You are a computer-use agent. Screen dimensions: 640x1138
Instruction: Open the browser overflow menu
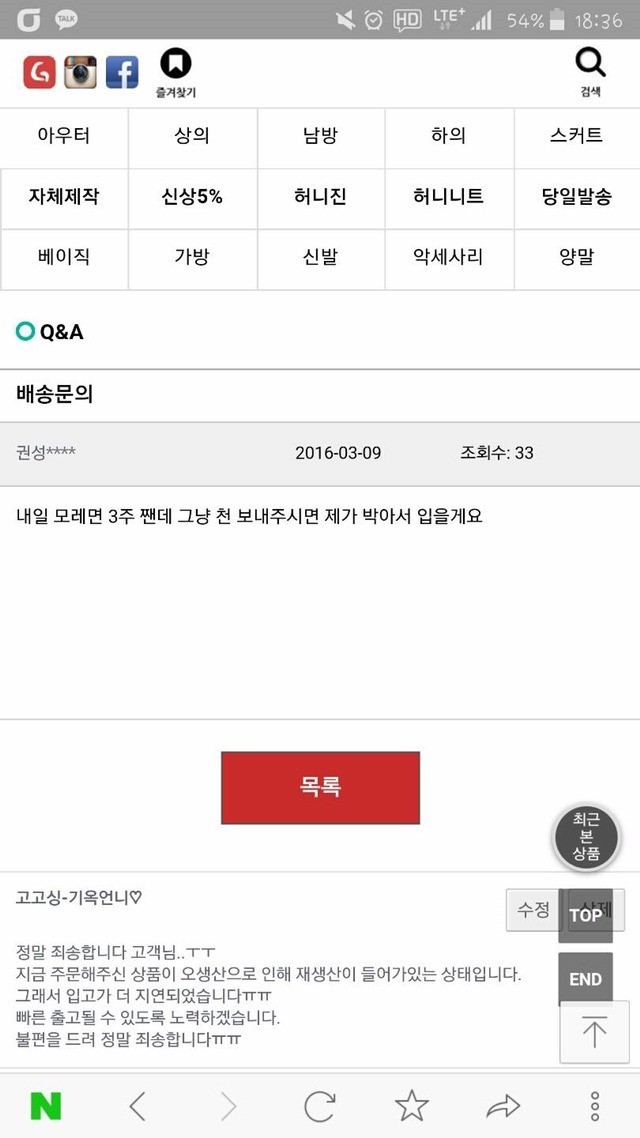(595, 1106)
